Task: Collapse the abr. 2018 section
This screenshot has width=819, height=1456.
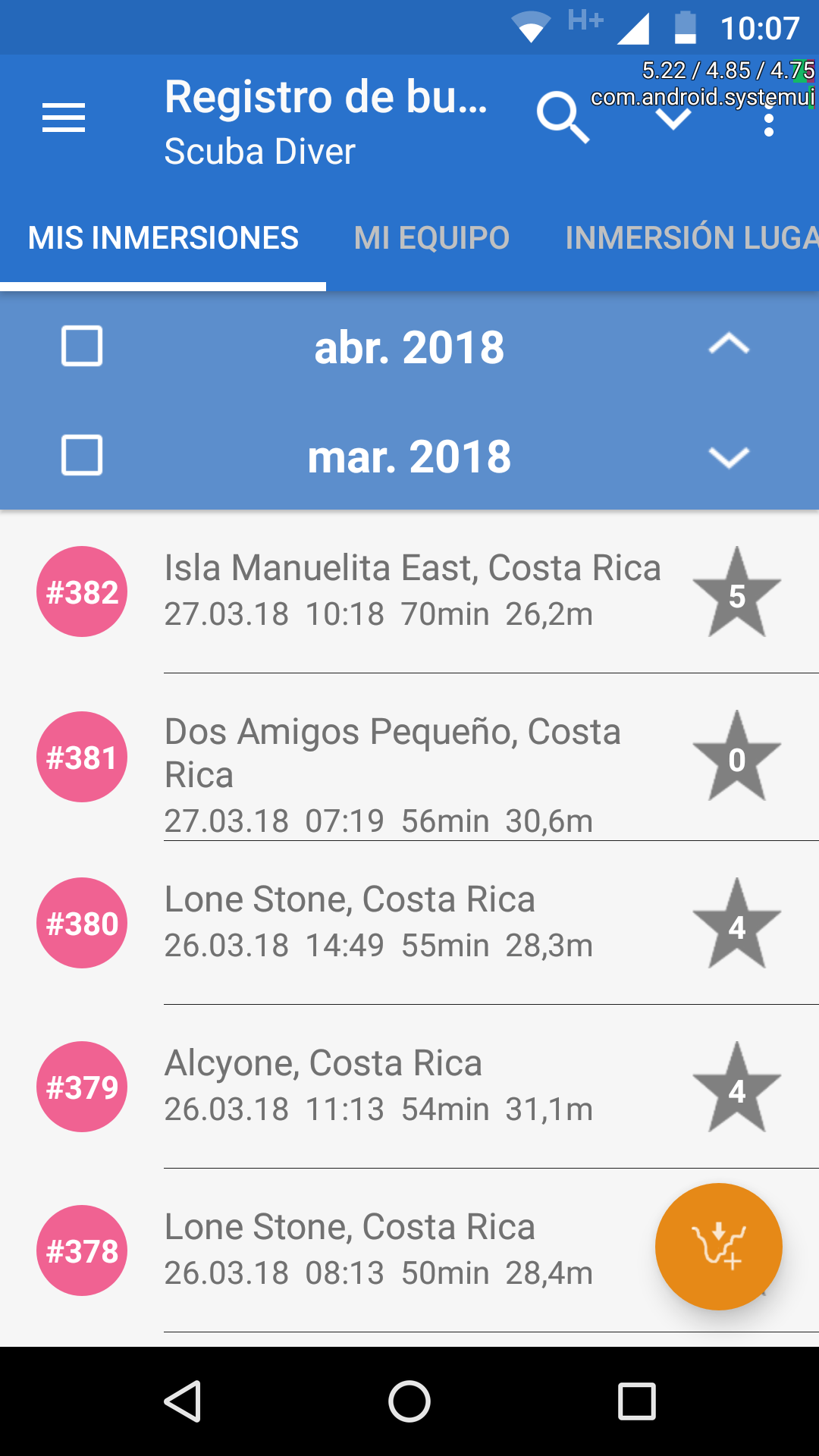Action: coord(729,345)
